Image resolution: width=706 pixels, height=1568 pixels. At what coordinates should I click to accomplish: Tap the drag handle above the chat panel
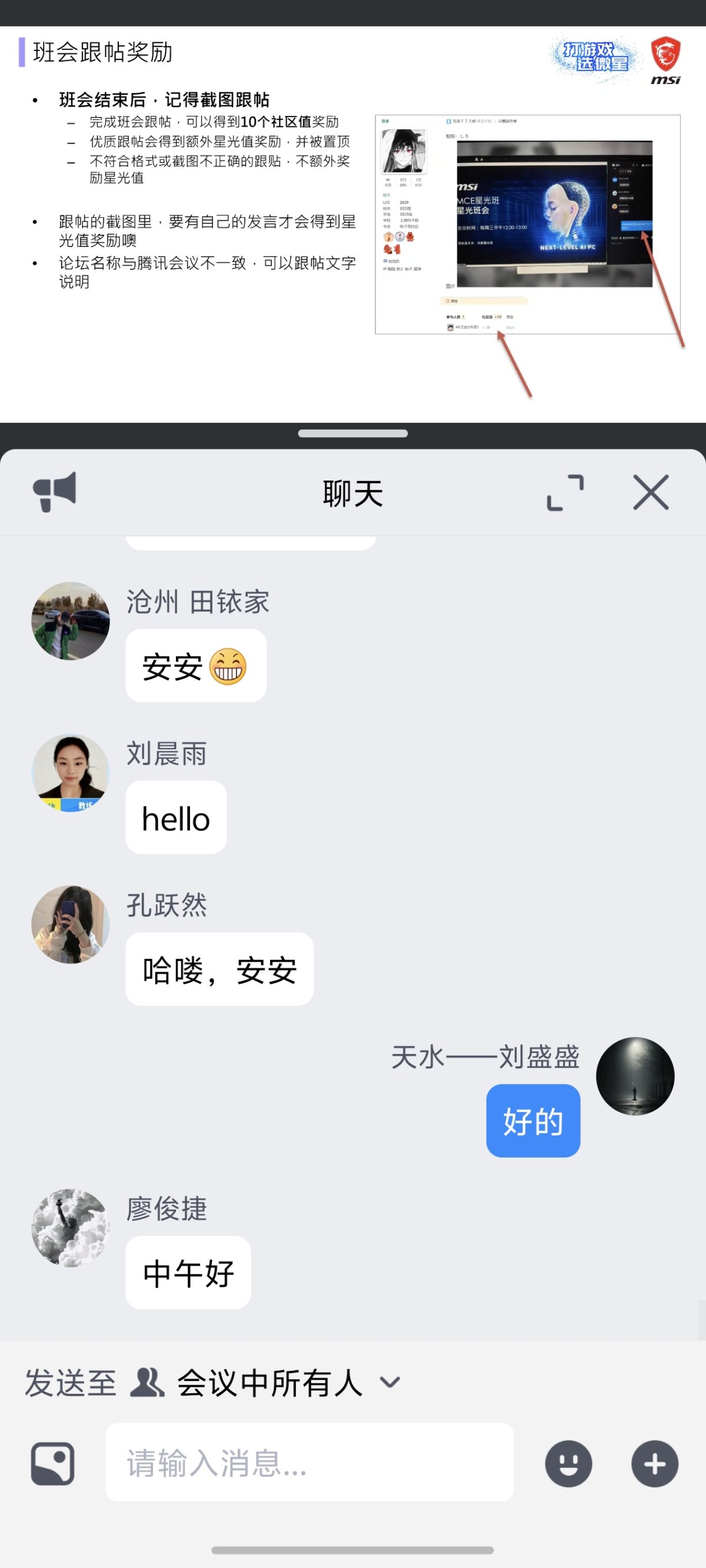pos(352,433)
